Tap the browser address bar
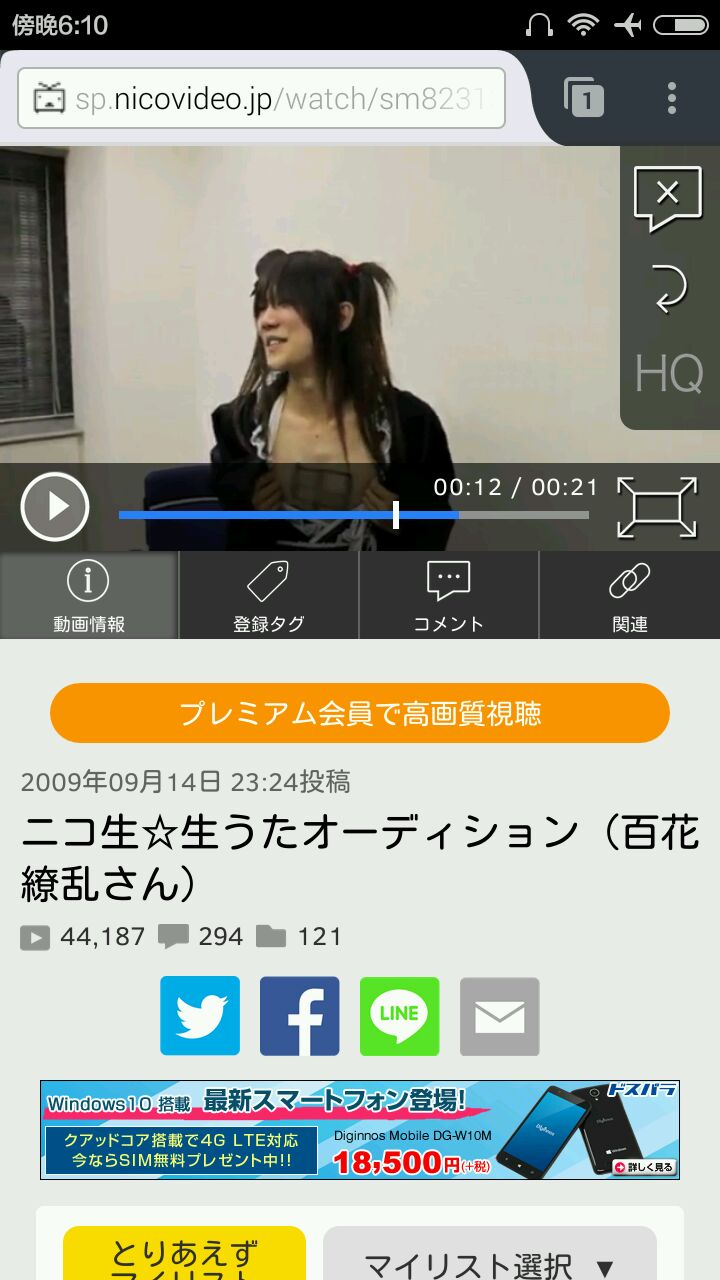 262,99
